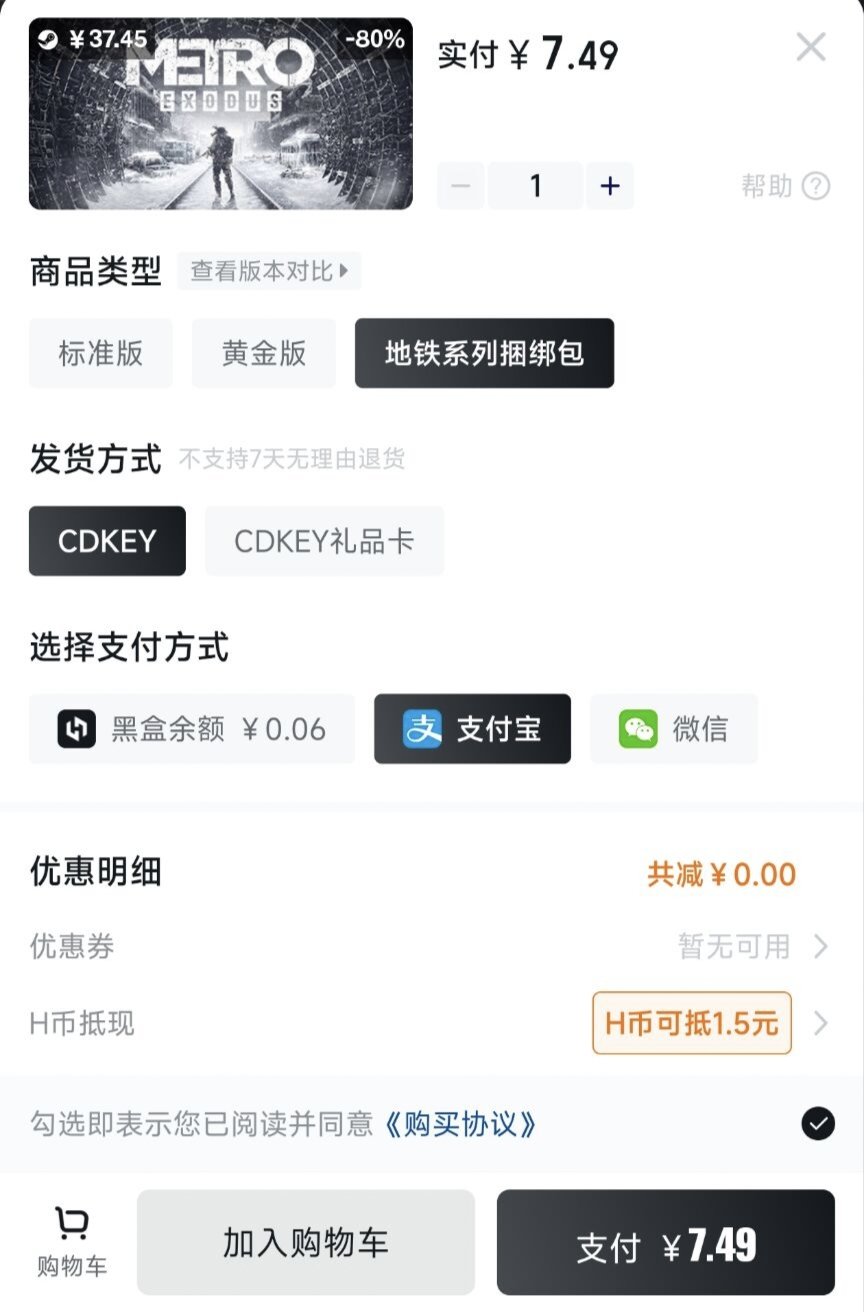Pay with 黑盒余额 balance
This screenshot has height=1312, width=864.
point(191,729)
